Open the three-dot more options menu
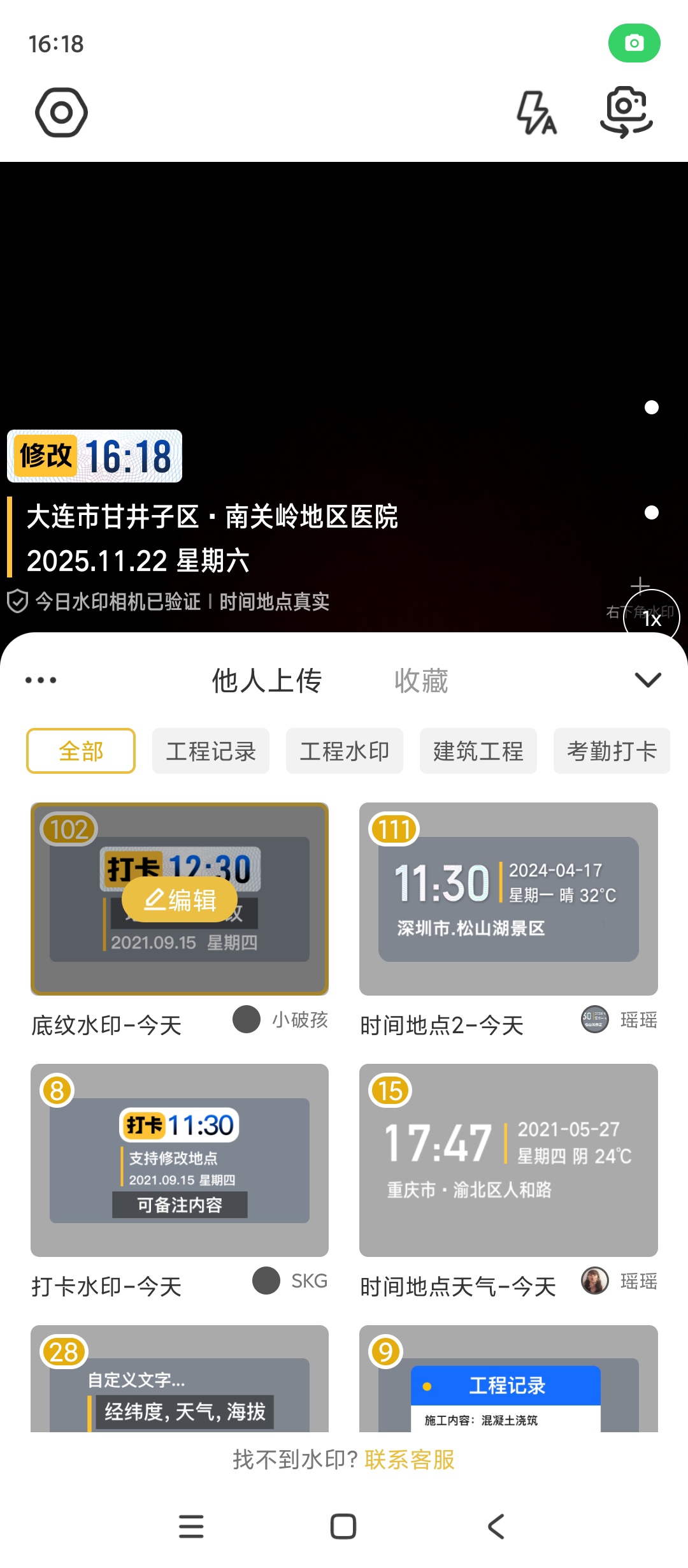The image size is (688, 1568). [x=41, y=680]
